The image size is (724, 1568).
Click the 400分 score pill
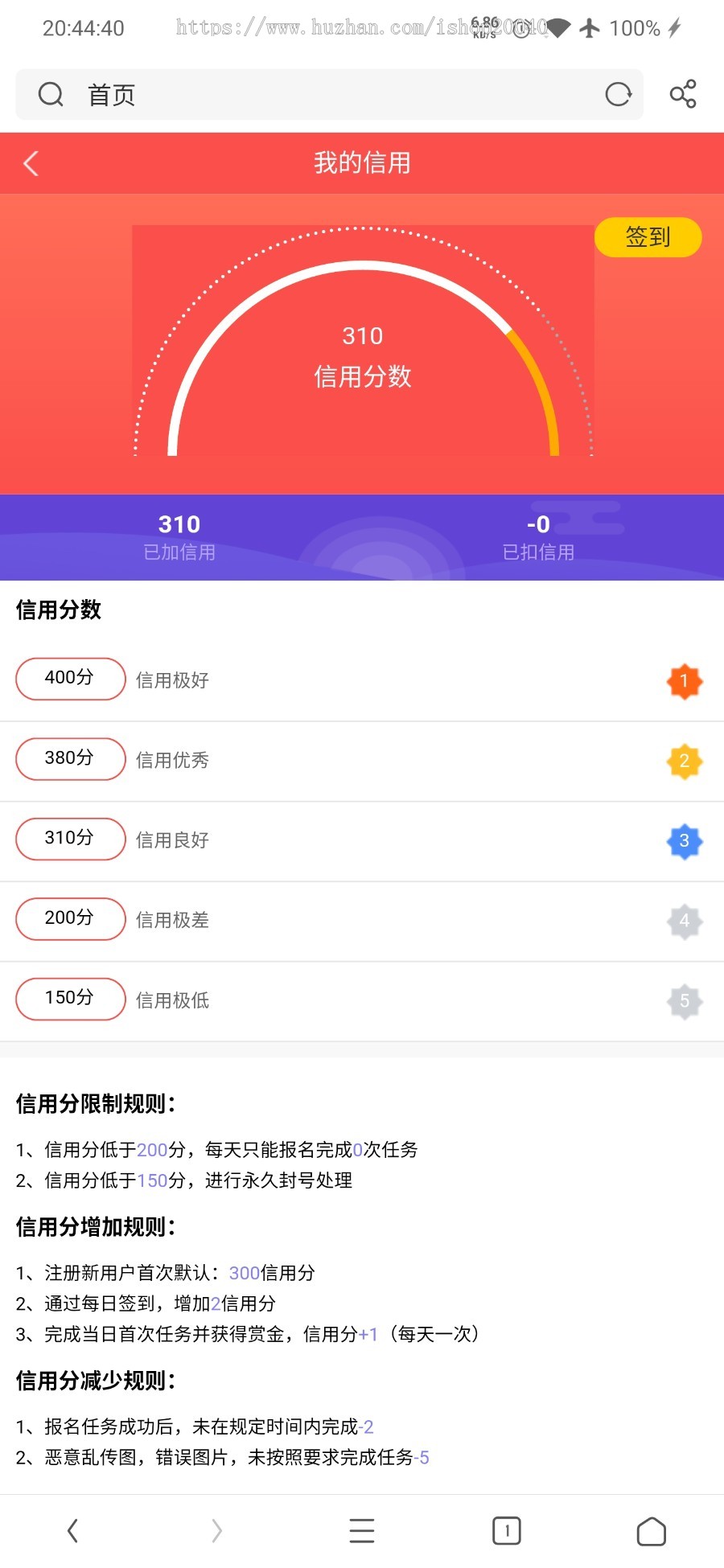(x=70, y=679)
